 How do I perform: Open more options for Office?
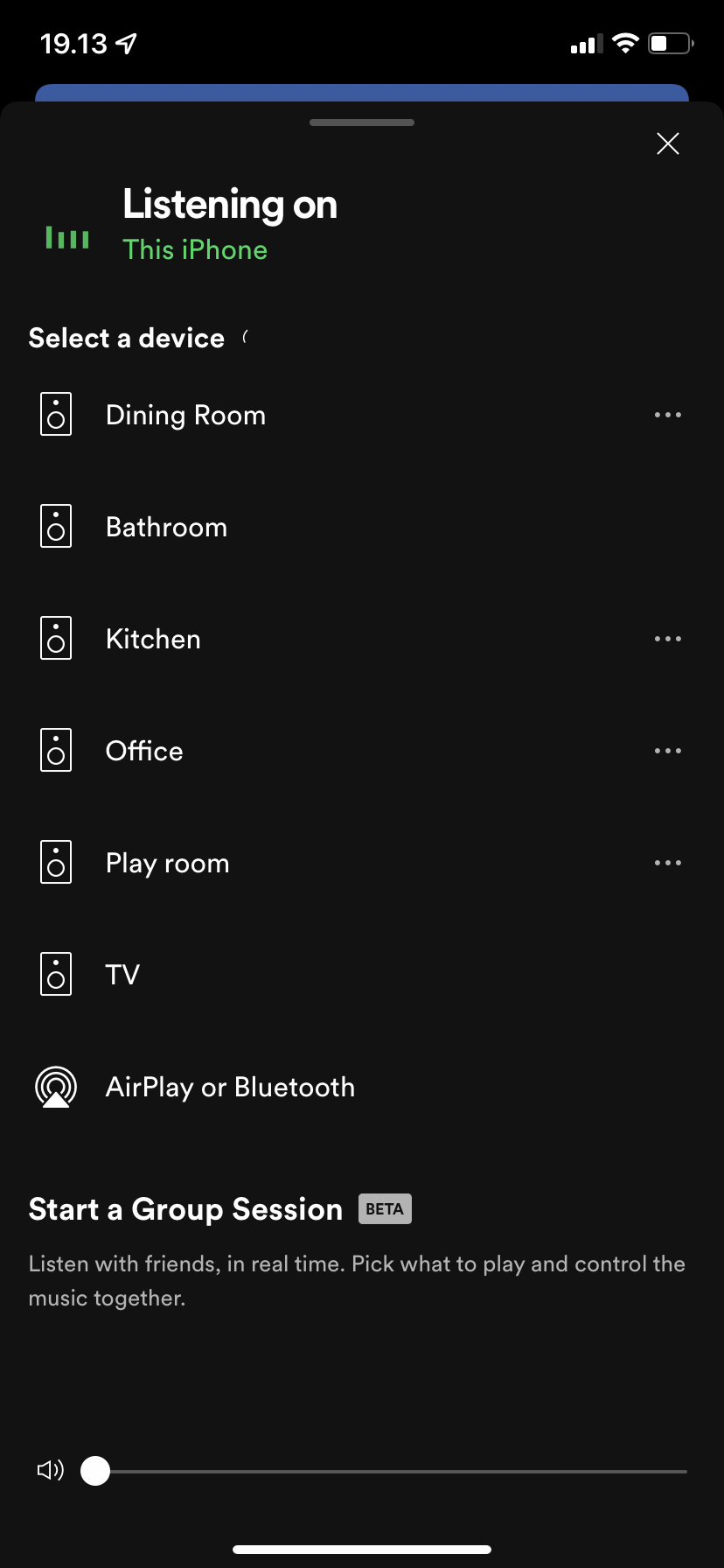coord(668,751)
